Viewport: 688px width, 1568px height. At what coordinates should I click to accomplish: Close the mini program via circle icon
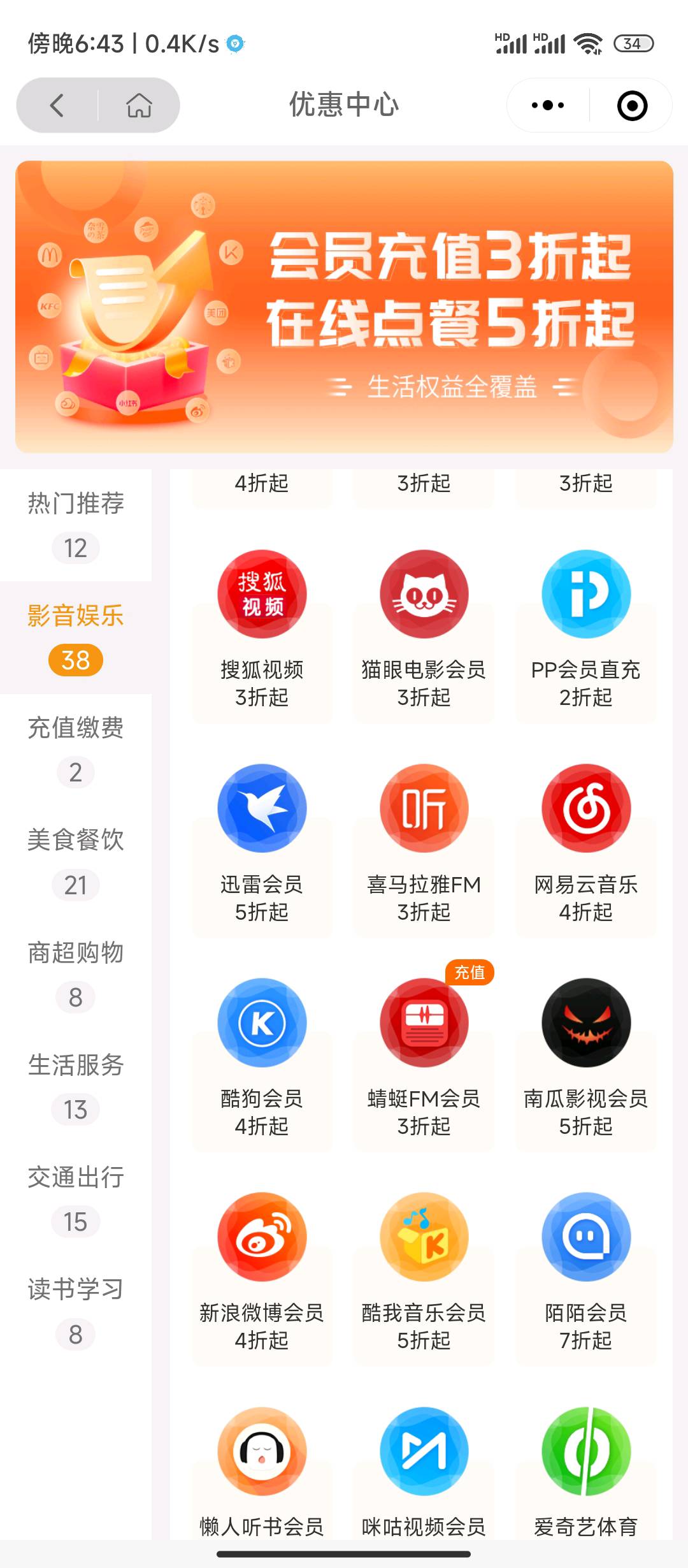click(632, 105)
